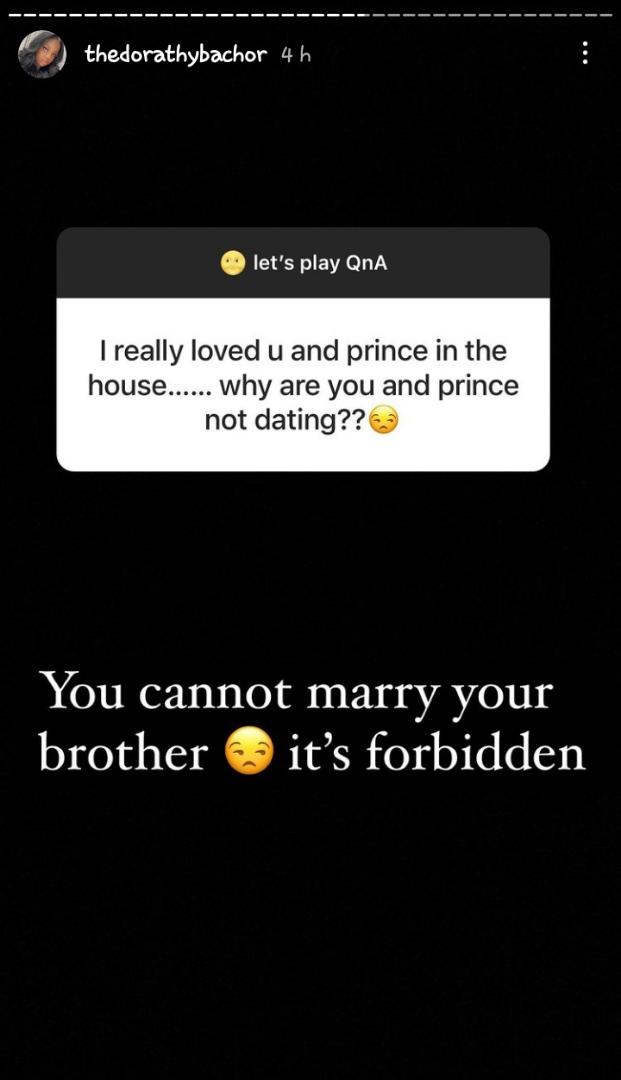
Task: Open thedorathybachor's profile picture
Action: pyautogui.click(x=42, y=54)
